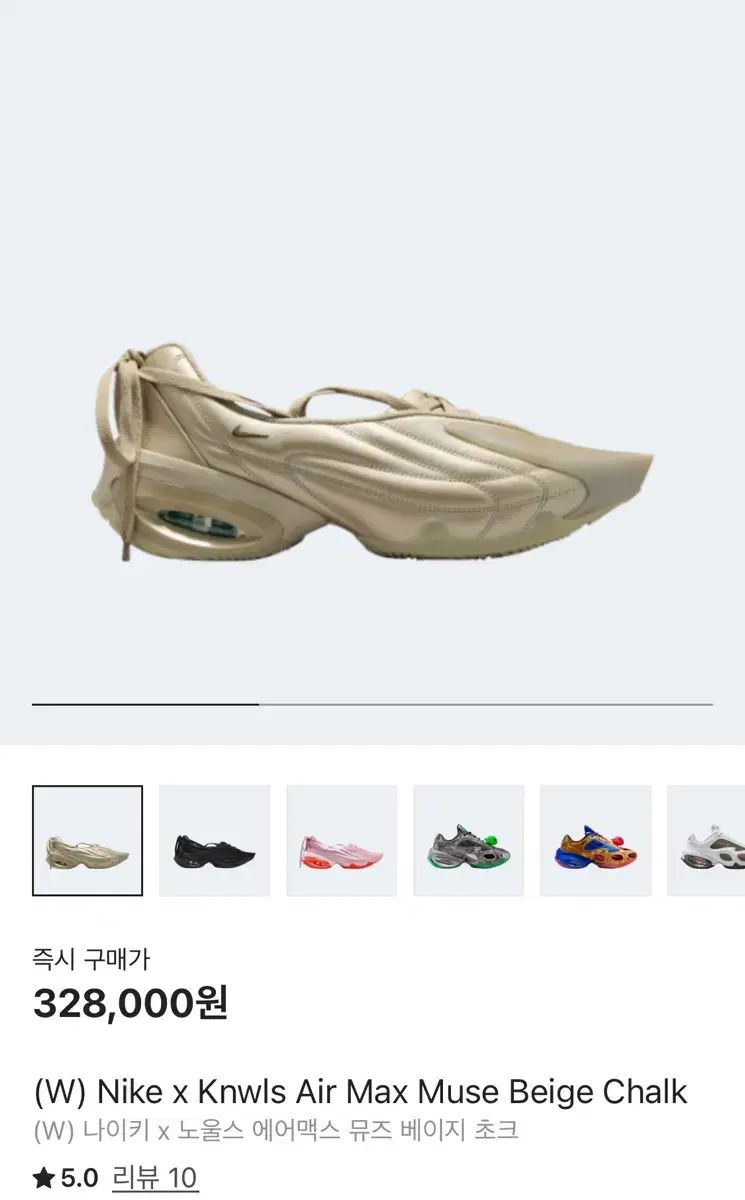The width and height of the screenshot is (745, 1200).
Task: Select the blue-orange multicolor colorway thumbnail
Action: click(x=597, y=838)
